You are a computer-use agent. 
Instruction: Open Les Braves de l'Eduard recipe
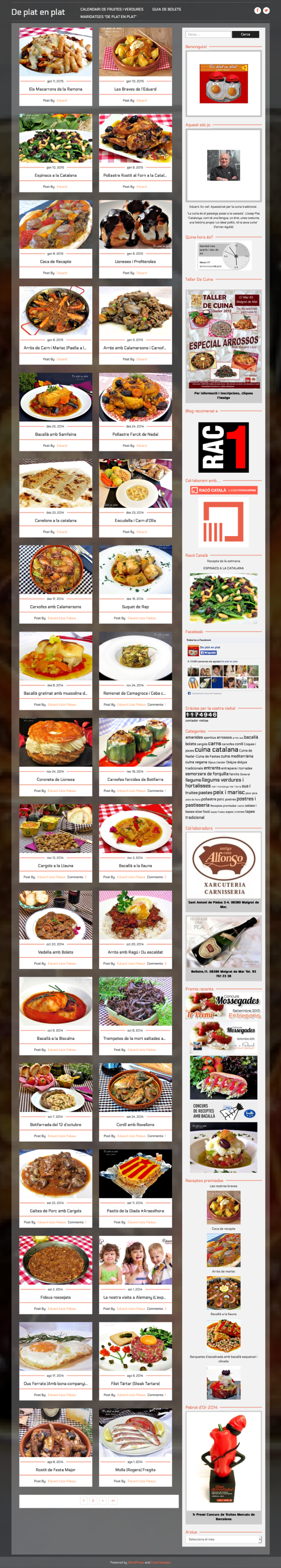pos(135,89)
